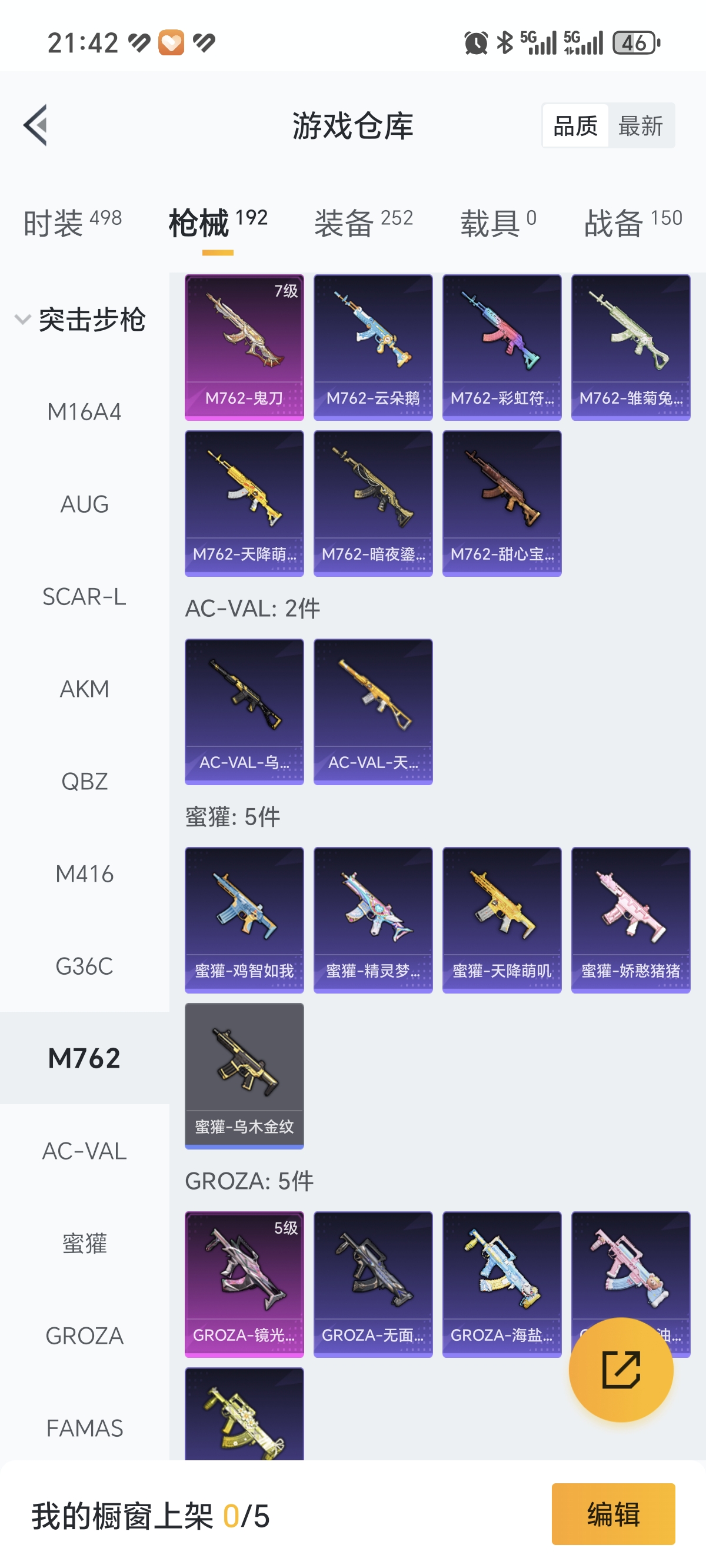Open the M762-云朵鹅 skin card
Screen dimensions: 706x1568
[373, 347]
